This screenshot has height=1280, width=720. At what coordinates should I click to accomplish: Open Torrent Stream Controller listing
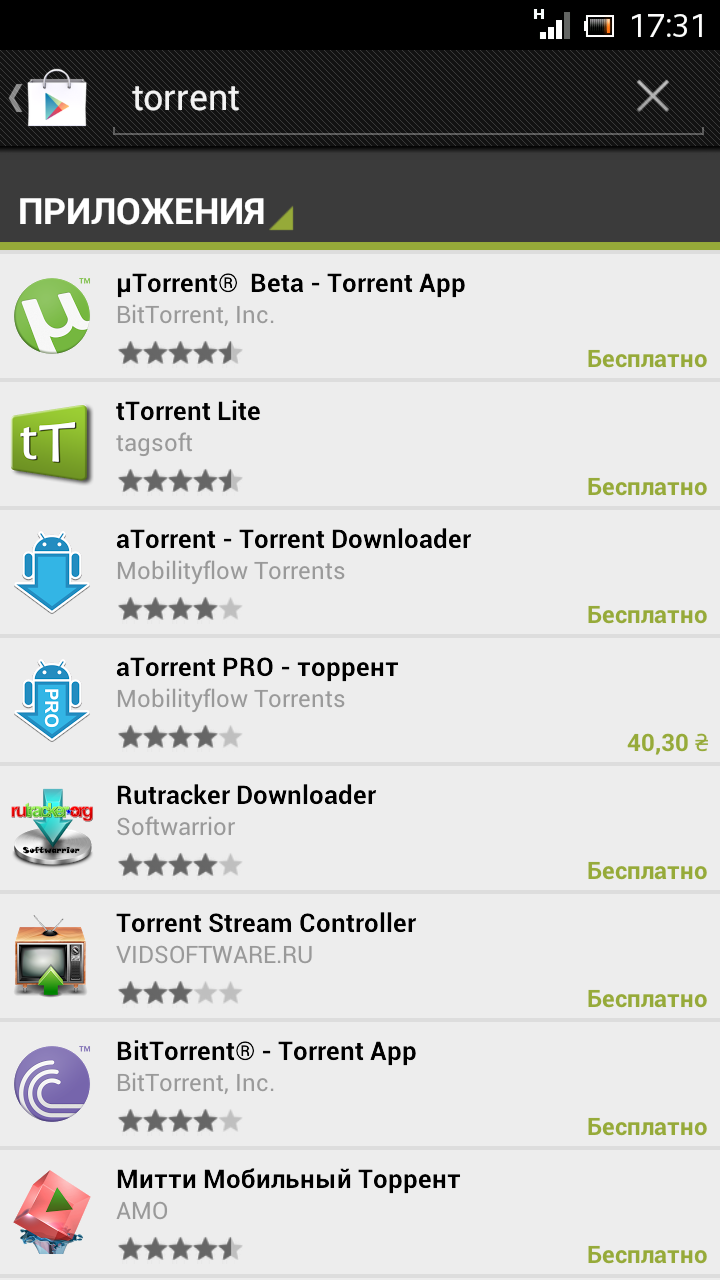point(360,956)
